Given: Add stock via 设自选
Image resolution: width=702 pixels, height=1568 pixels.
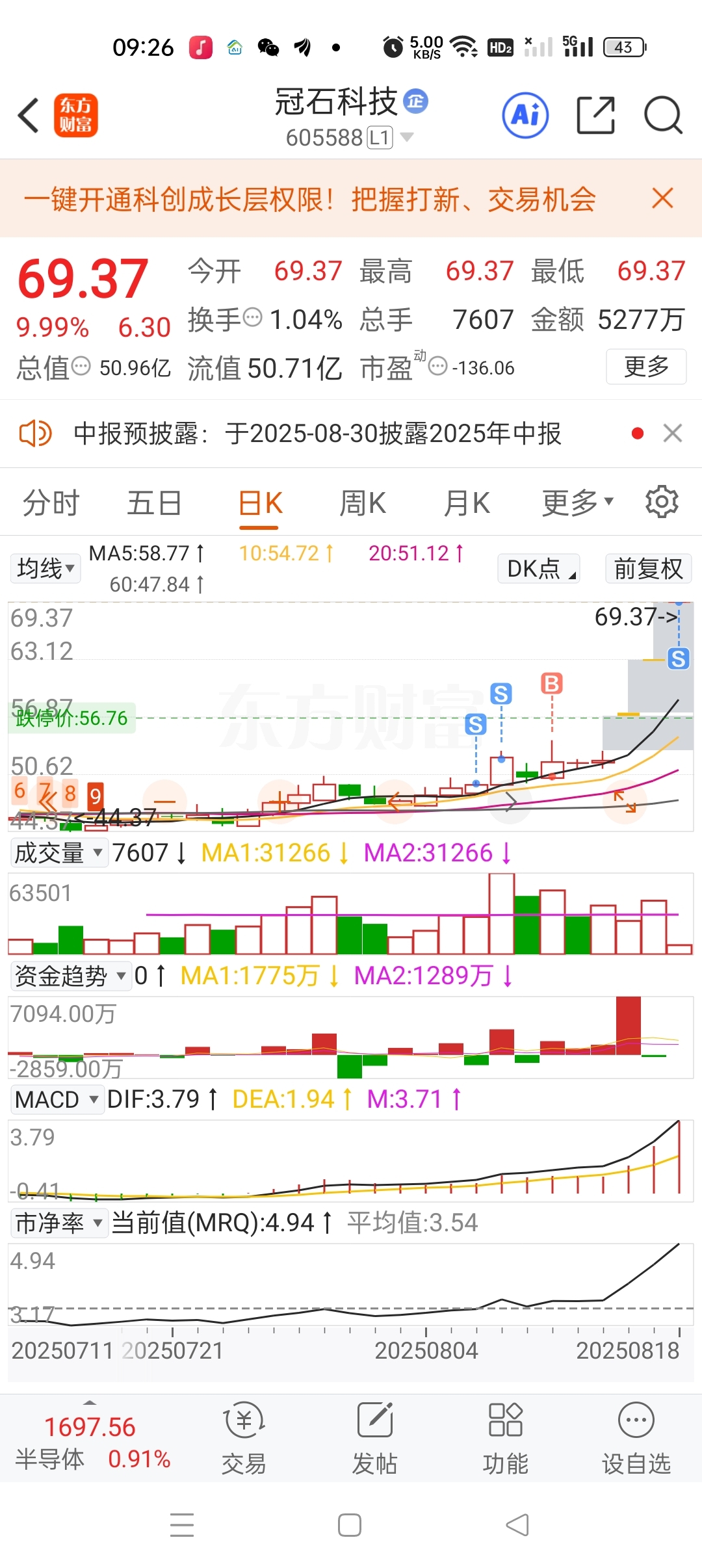Looking at the screenshot, I should [636, 1438].
